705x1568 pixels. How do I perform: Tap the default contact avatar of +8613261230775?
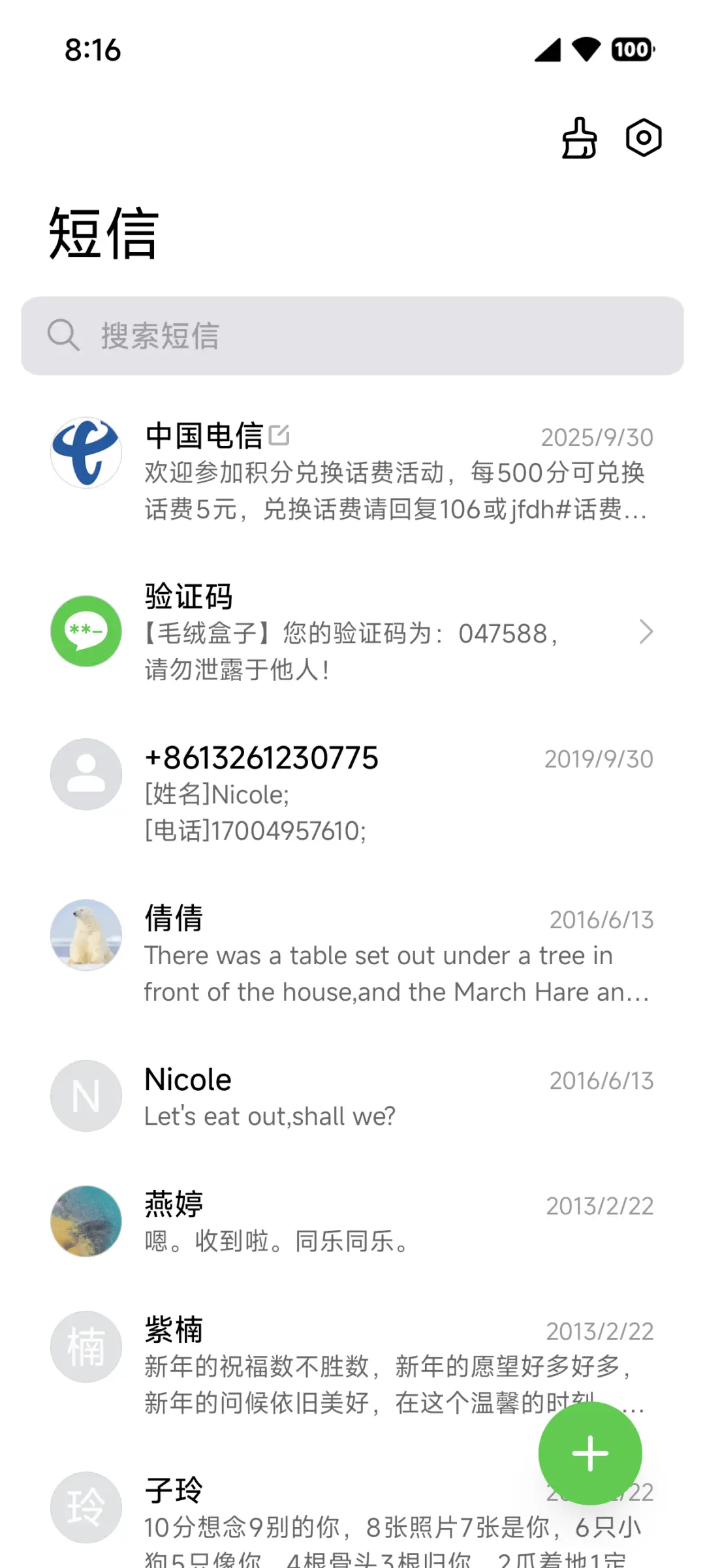pyautogui.click(x=86, y=774)
